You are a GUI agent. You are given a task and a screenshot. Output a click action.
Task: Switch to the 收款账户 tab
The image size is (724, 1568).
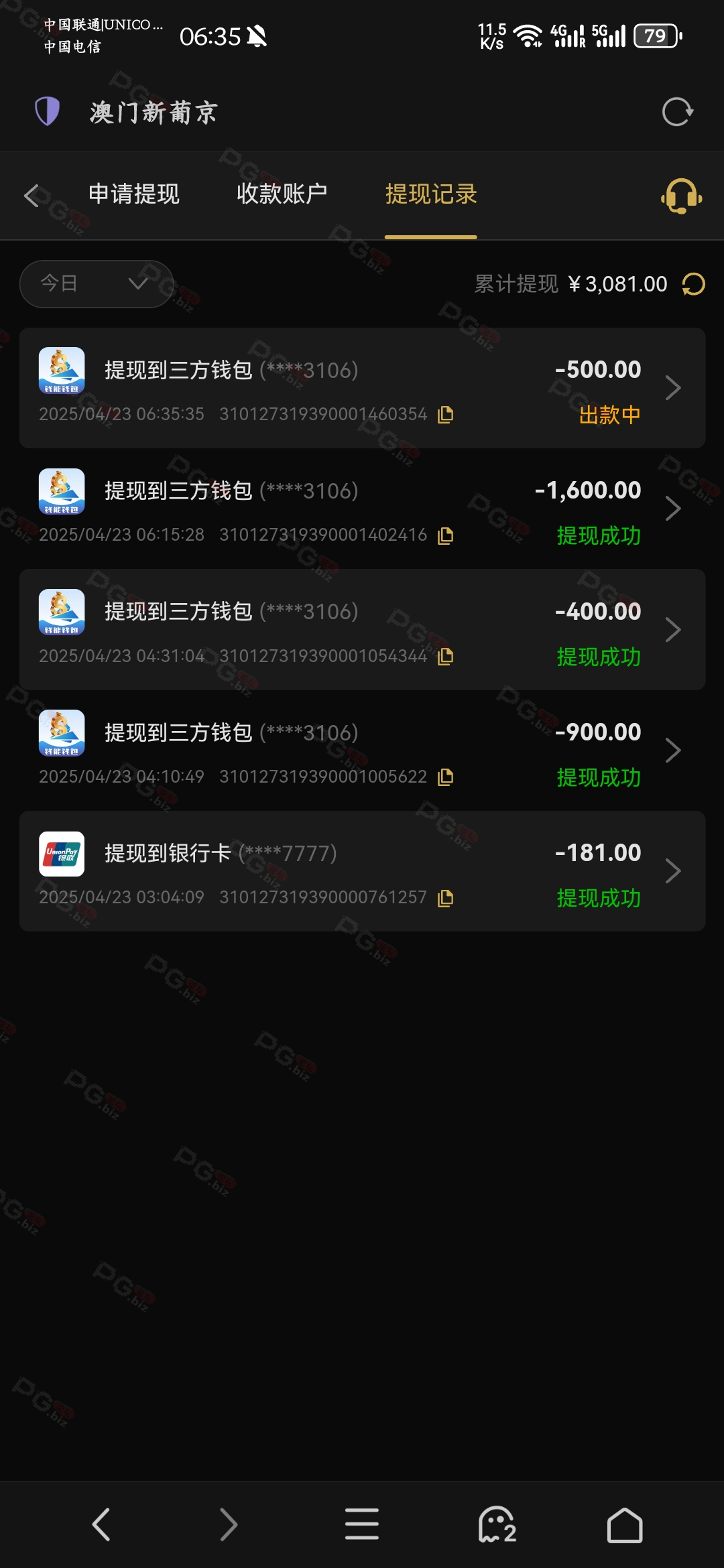pos(282,194)
